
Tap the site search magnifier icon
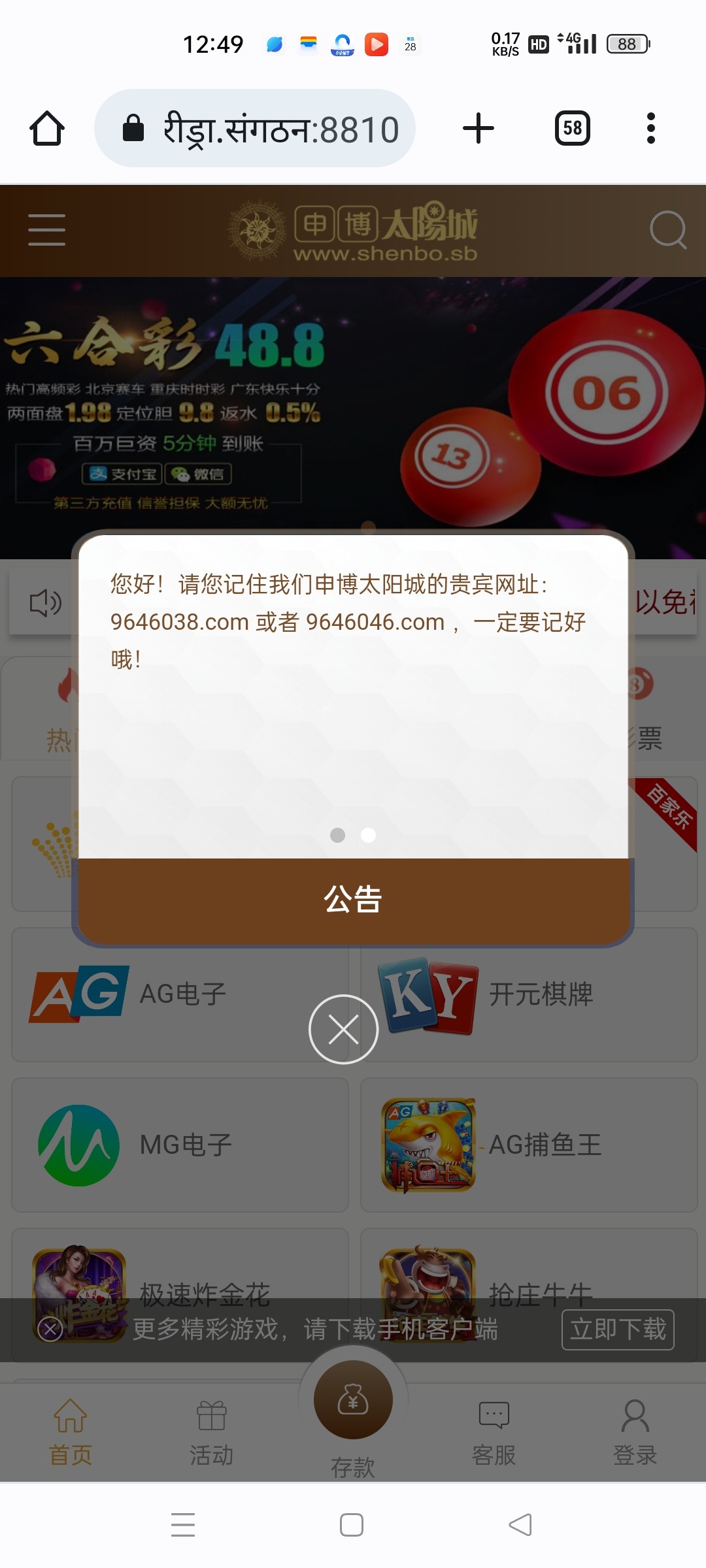coord(667,230)
